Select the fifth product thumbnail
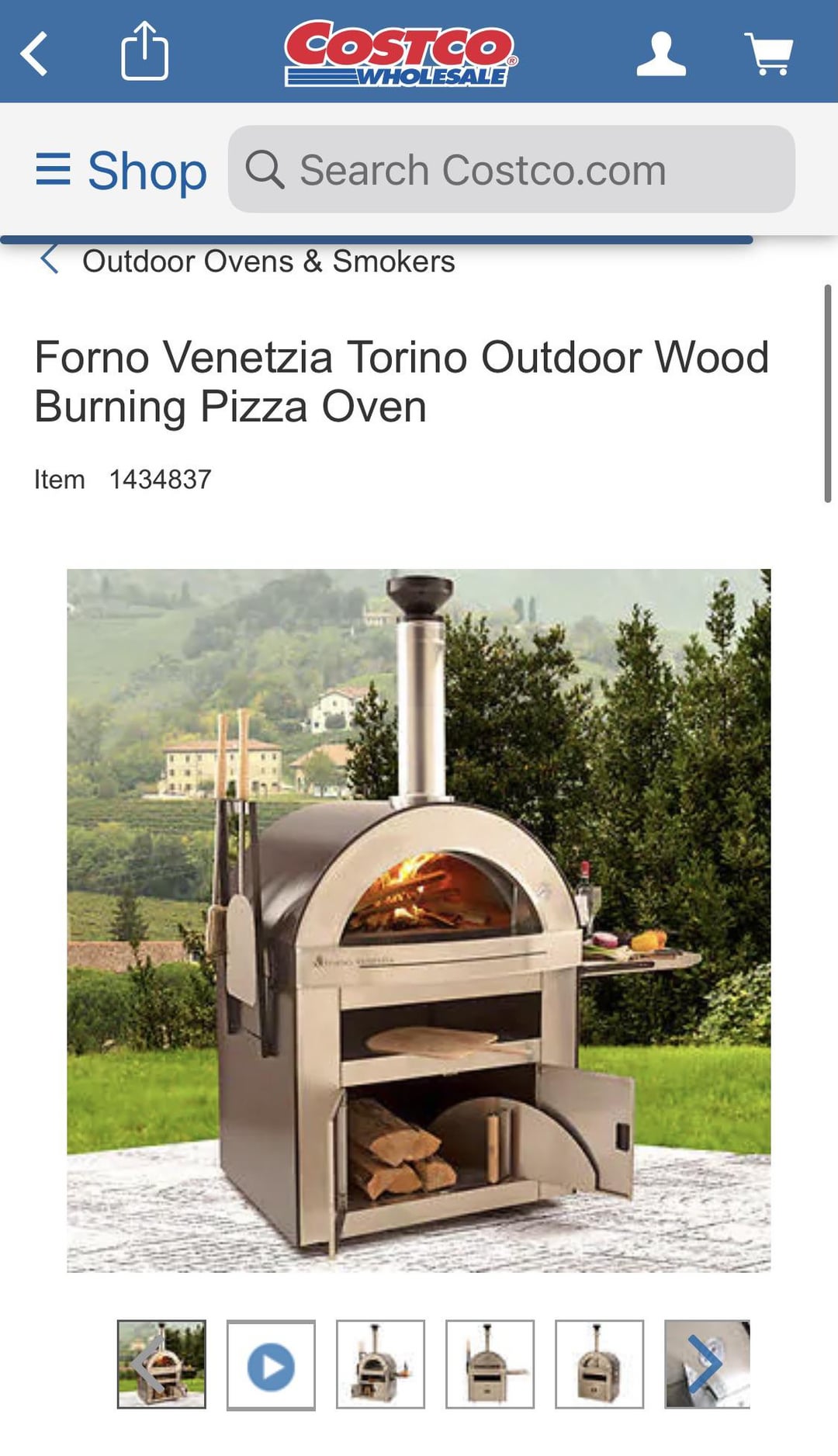This screenshot has height=1456, width=838. tap(599, 1364)
